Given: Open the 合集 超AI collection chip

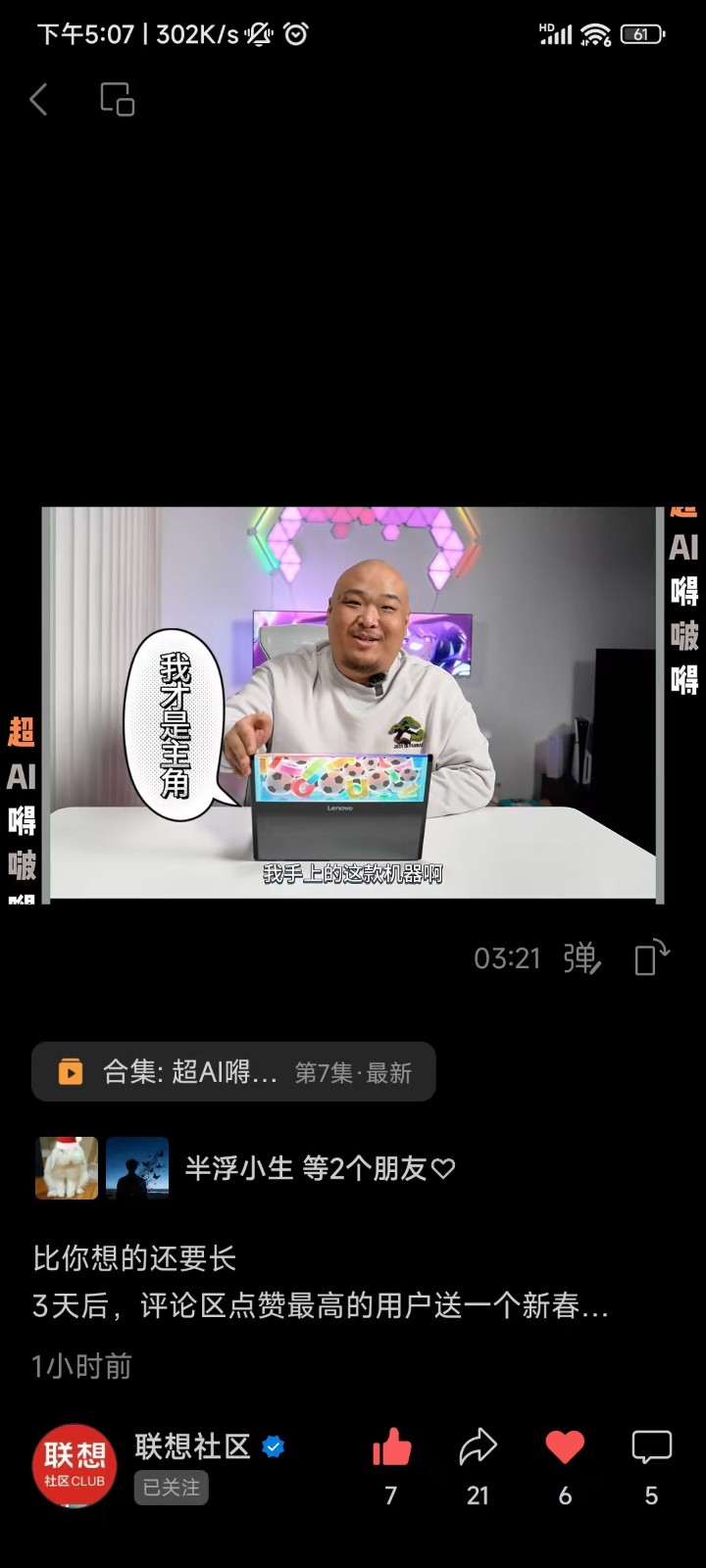Looking at the screenshot, I should 233,1072.
